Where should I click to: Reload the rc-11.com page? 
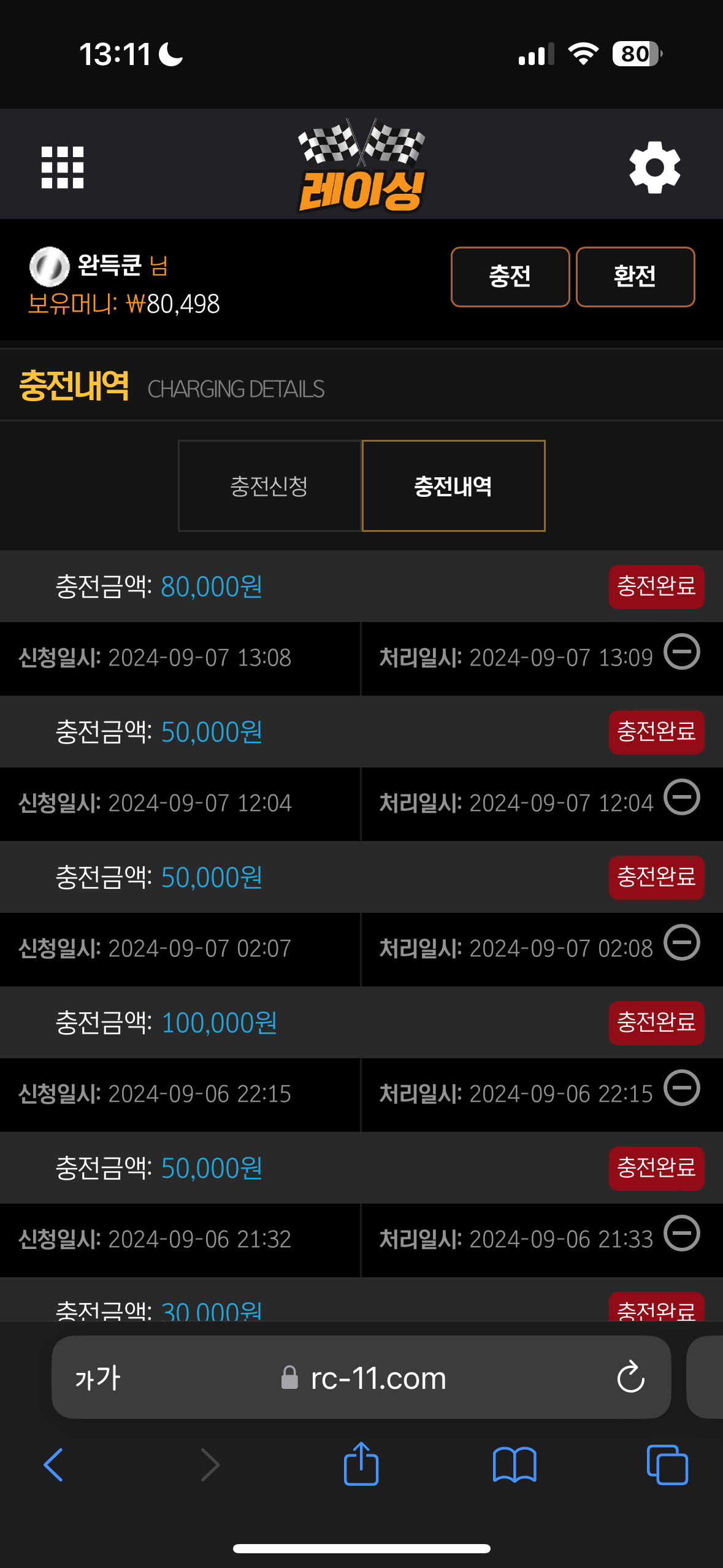(x=630, y=1377)
